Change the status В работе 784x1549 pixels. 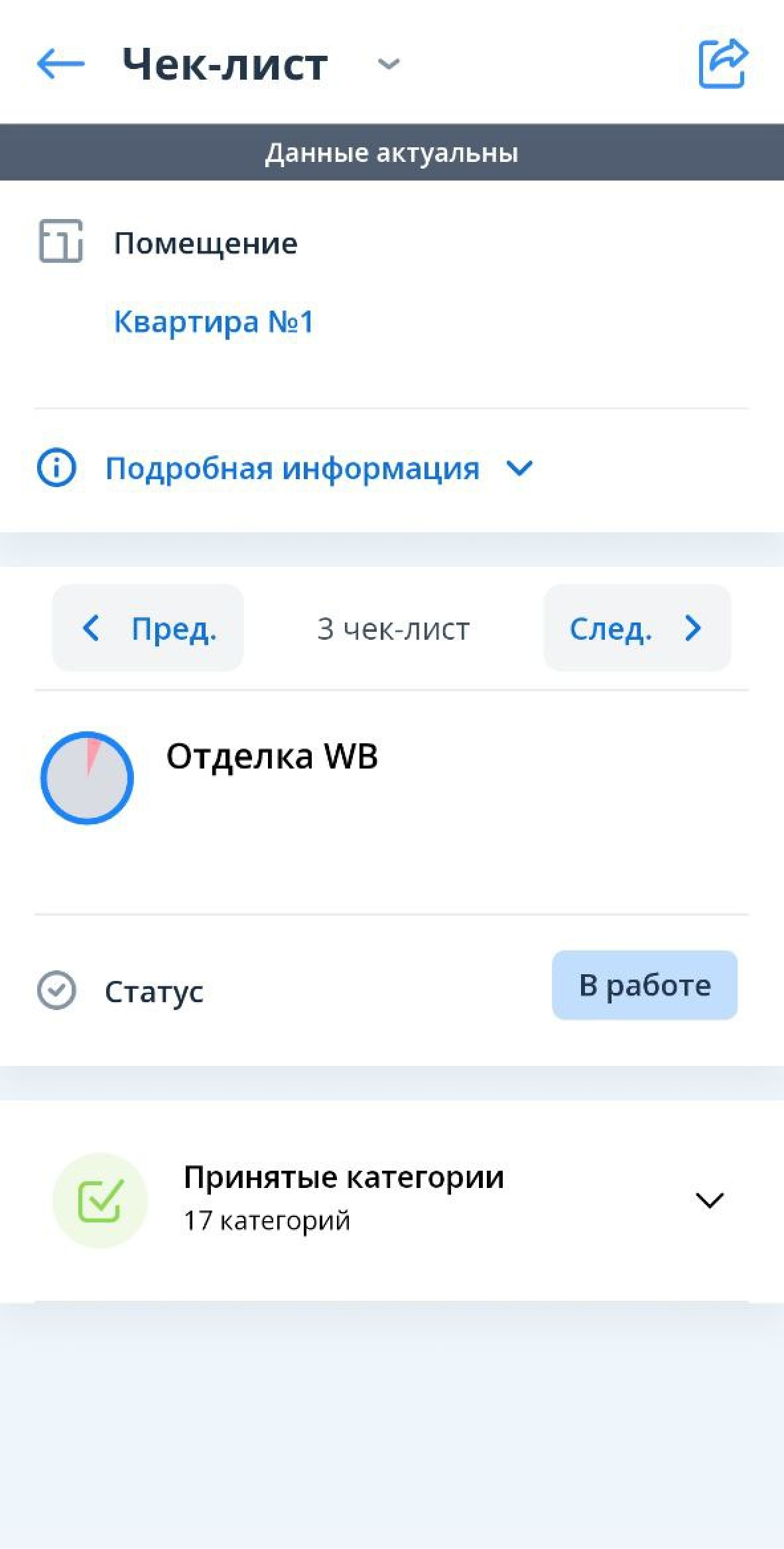644,985
